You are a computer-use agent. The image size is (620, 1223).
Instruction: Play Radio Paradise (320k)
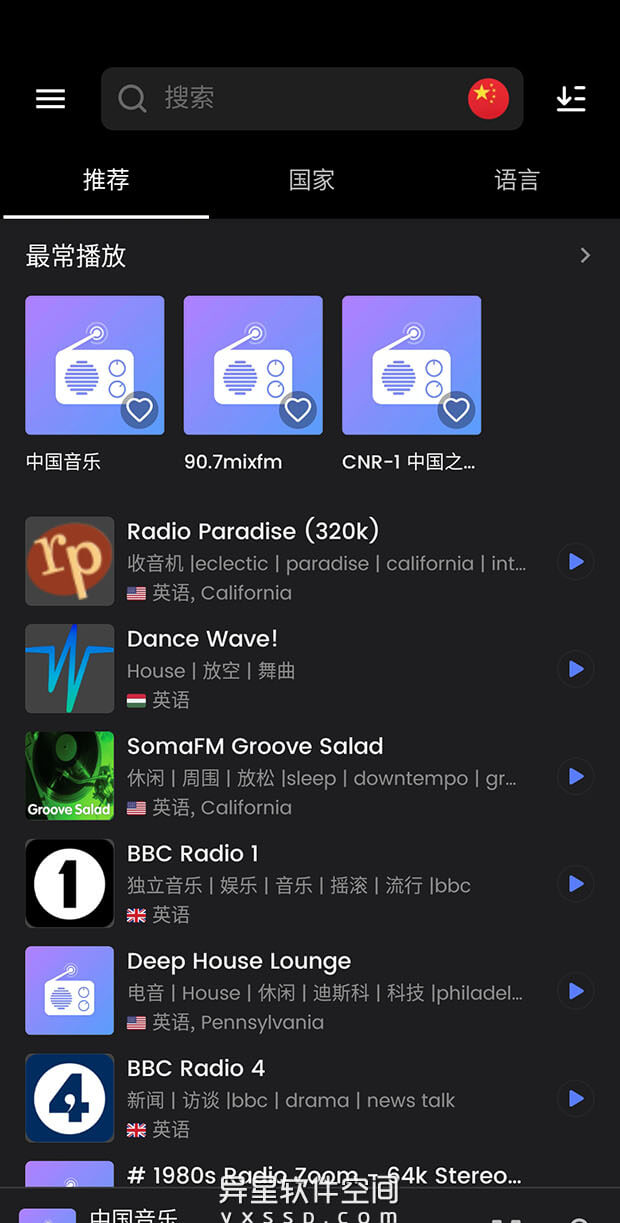(575, 562)
